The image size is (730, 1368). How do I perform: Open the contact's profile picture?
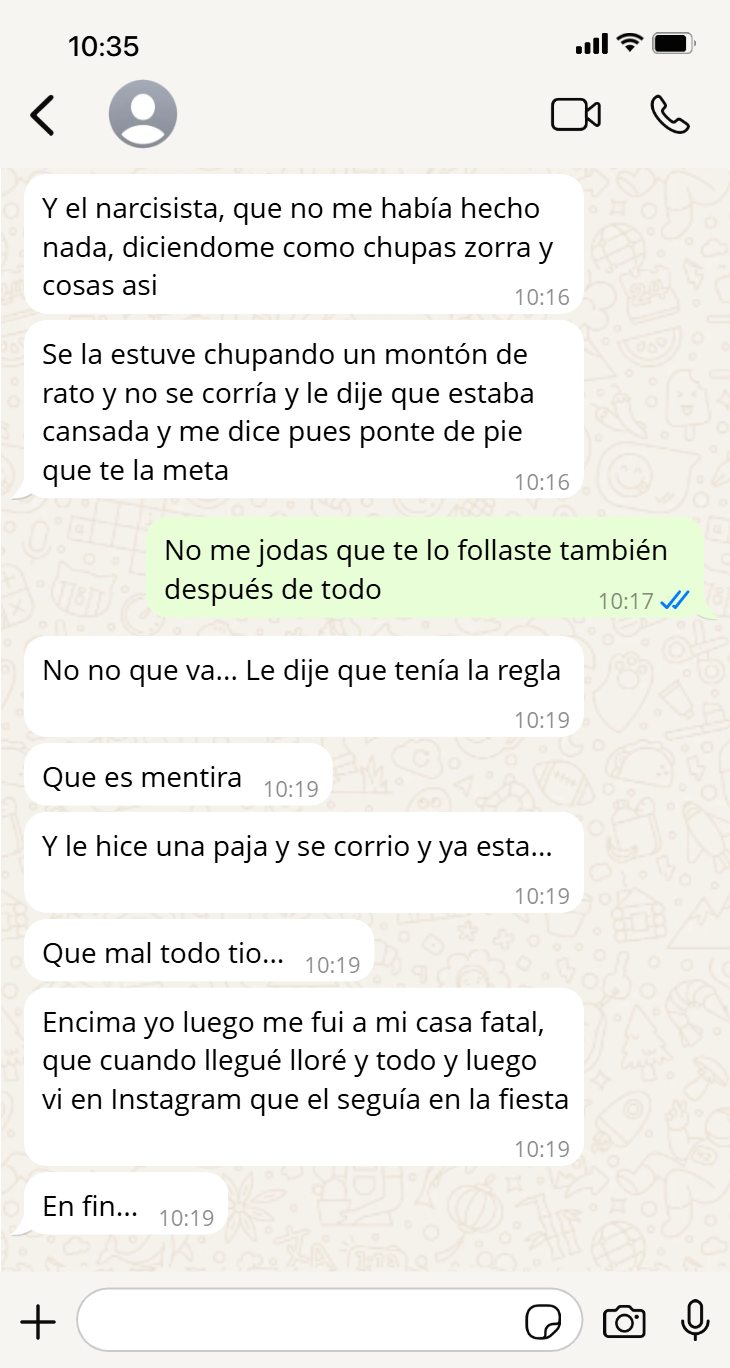[143, 115]
